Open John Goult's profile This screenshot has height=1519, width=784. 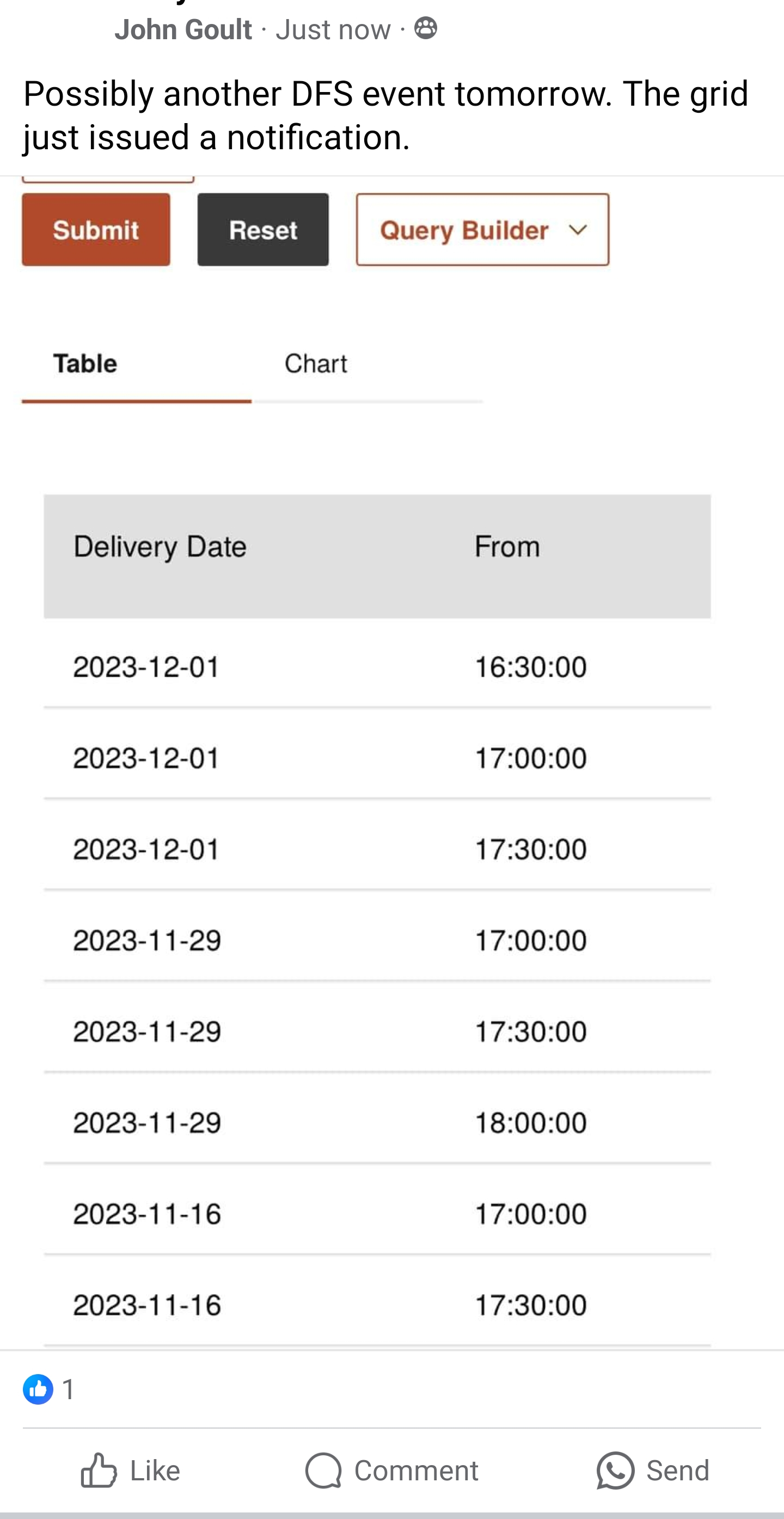pyautogui.click(x=183, y=29)
